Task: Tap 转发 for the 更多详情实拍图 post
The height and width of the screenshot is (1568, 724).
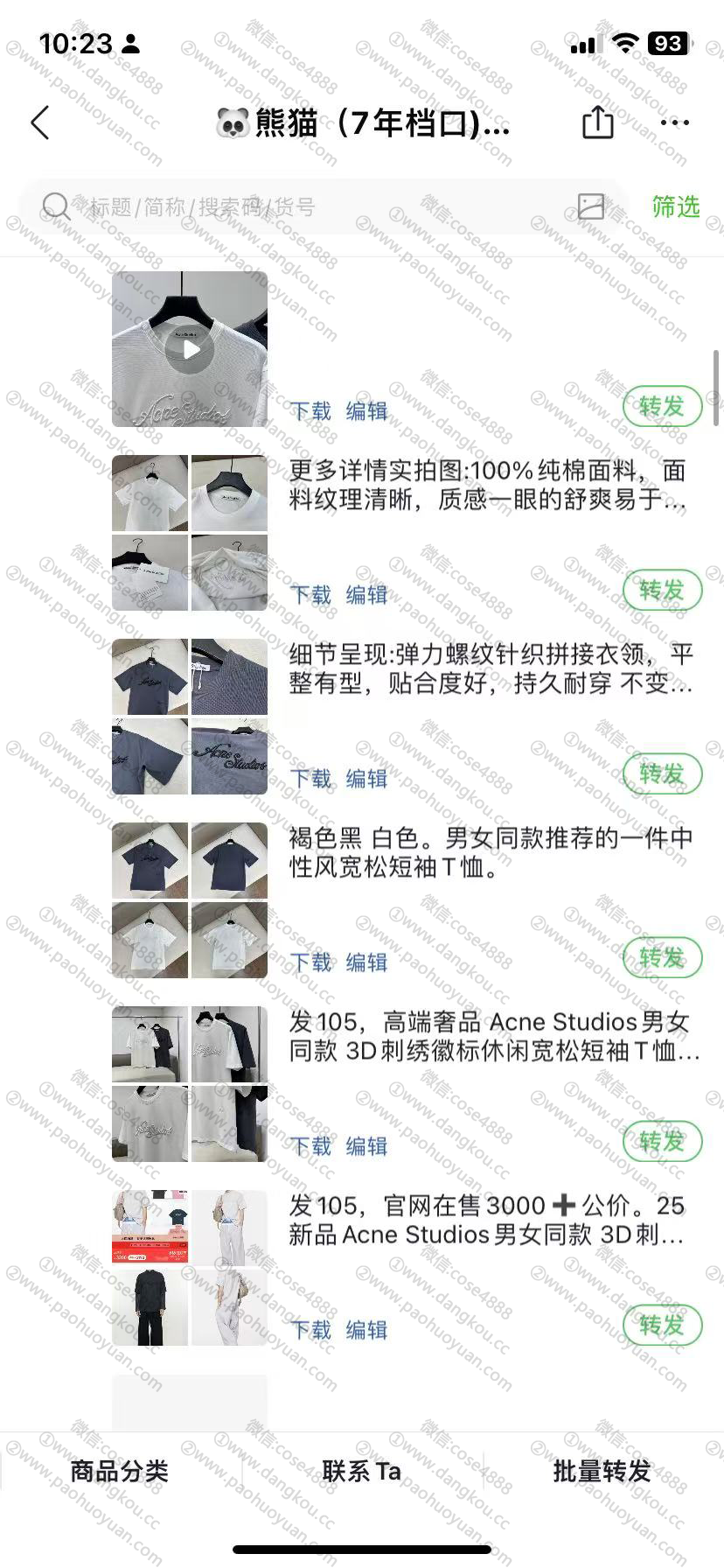Action: [662, 591]
